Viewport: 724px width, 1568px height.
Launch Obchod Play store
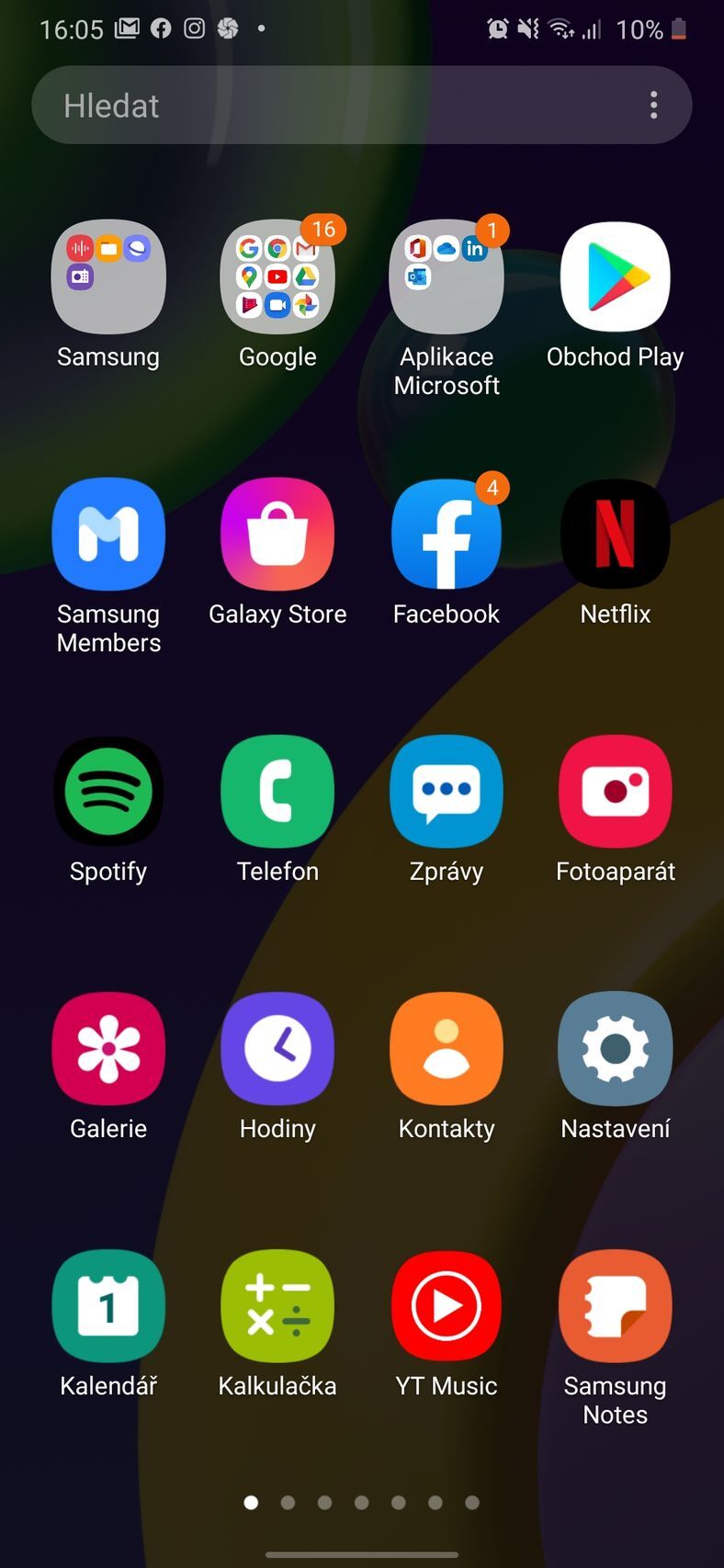[615, 277]
